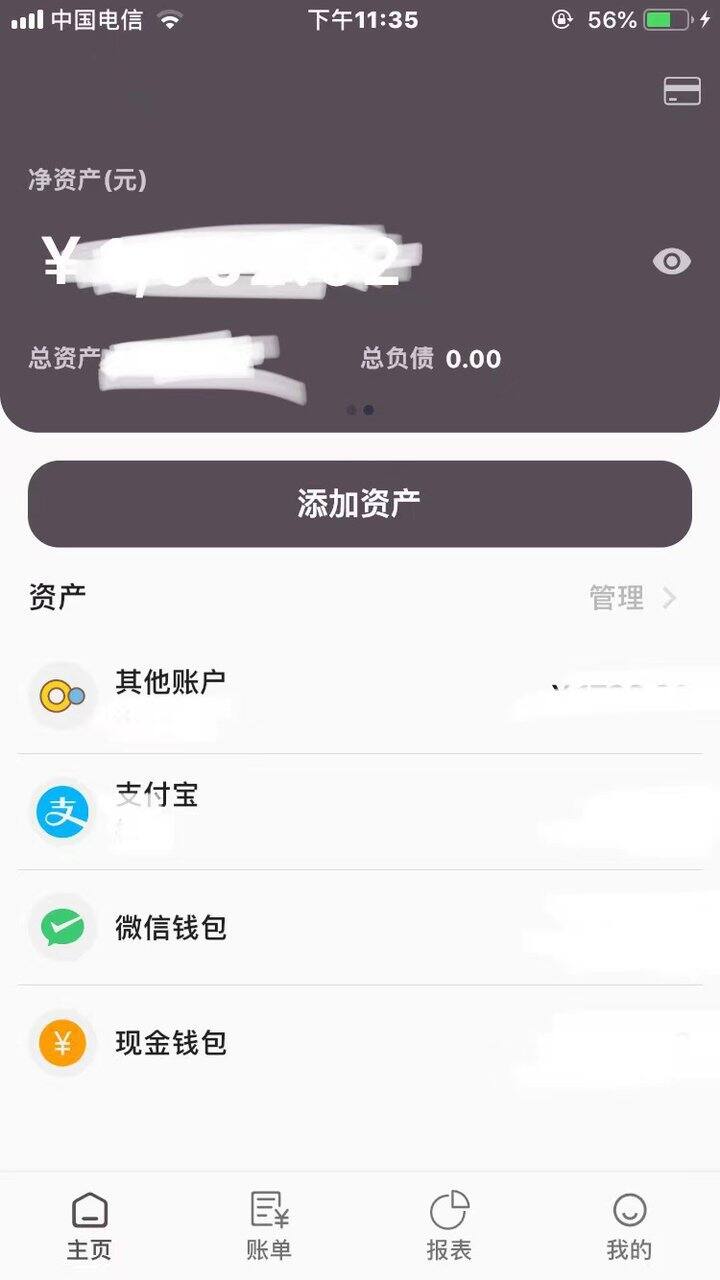
Task: Select the 微信钱包 account row
Action: coord(360,928)
